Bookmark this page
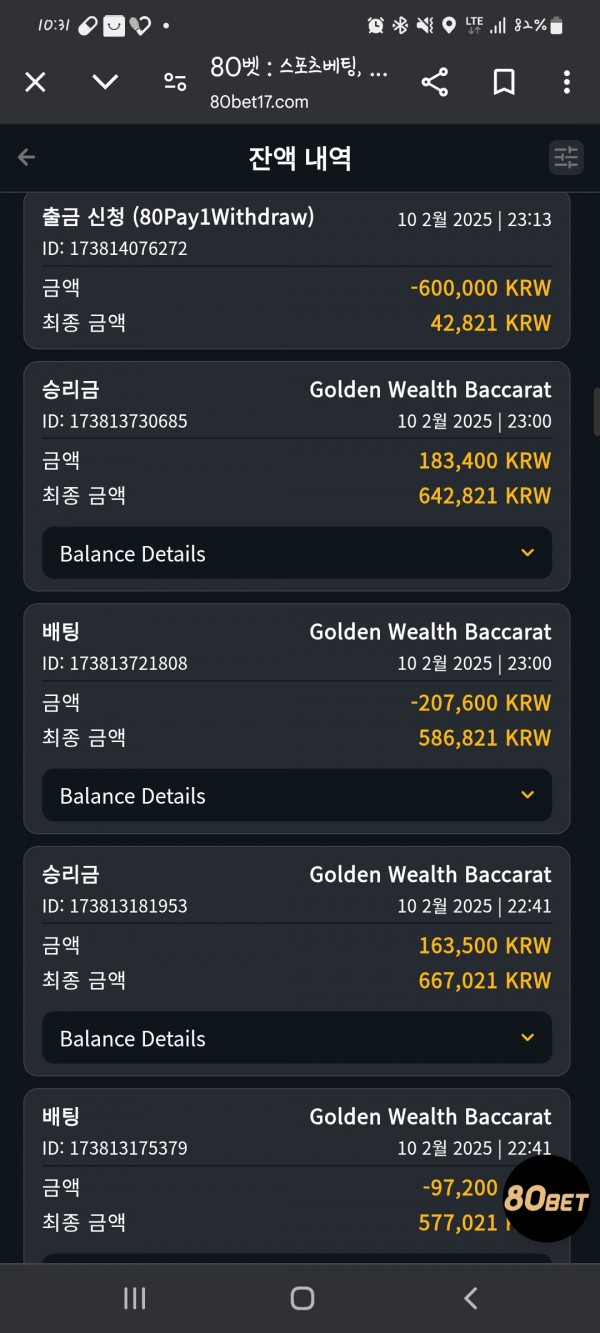 click(x=504, y=82)
